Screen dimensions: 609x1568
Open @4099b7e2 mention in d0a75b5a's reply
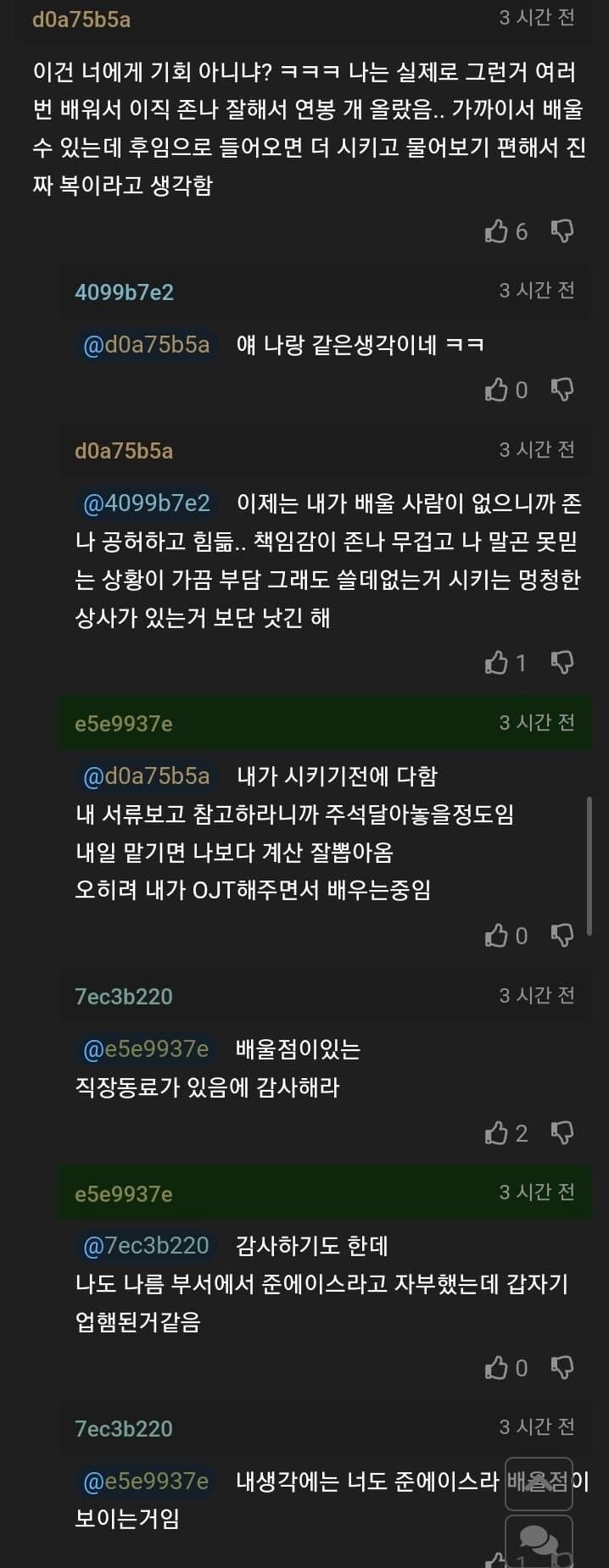[146, 503]
